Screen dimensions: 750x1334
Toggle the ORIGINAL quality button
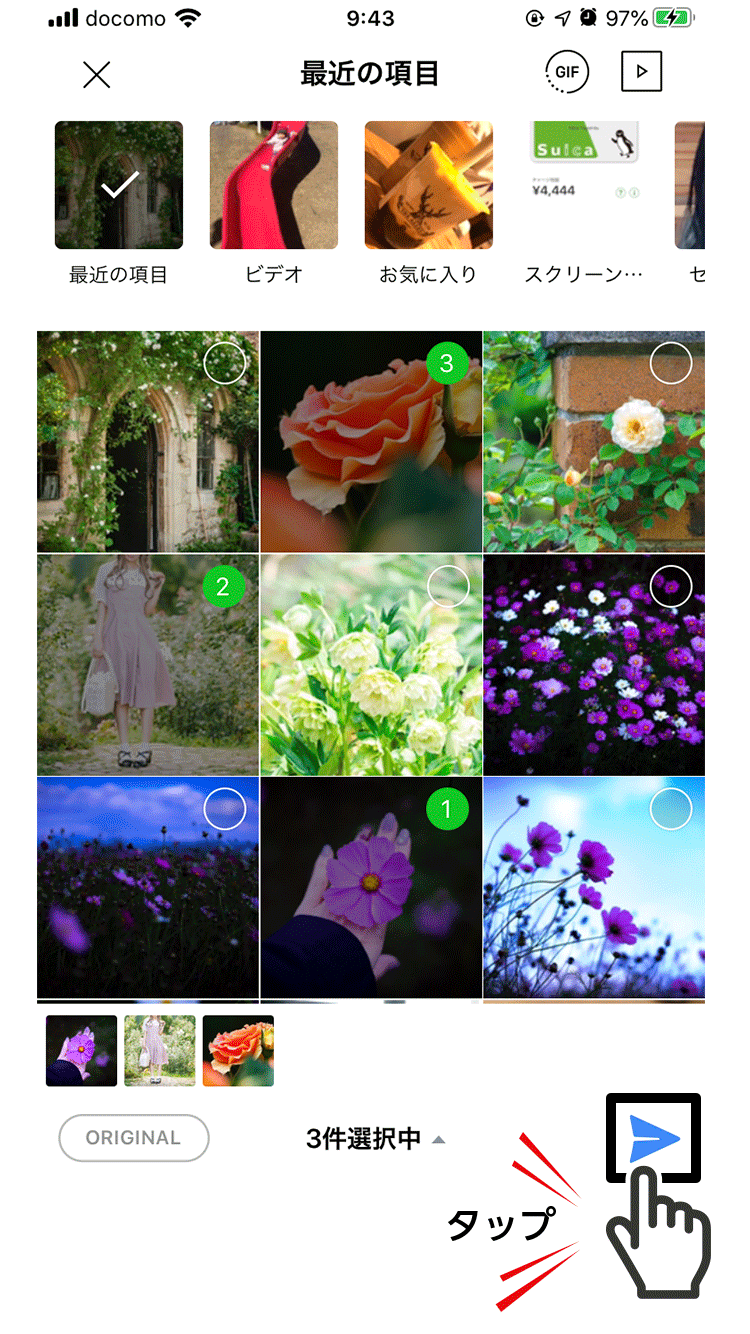[x=133, y=1138]
